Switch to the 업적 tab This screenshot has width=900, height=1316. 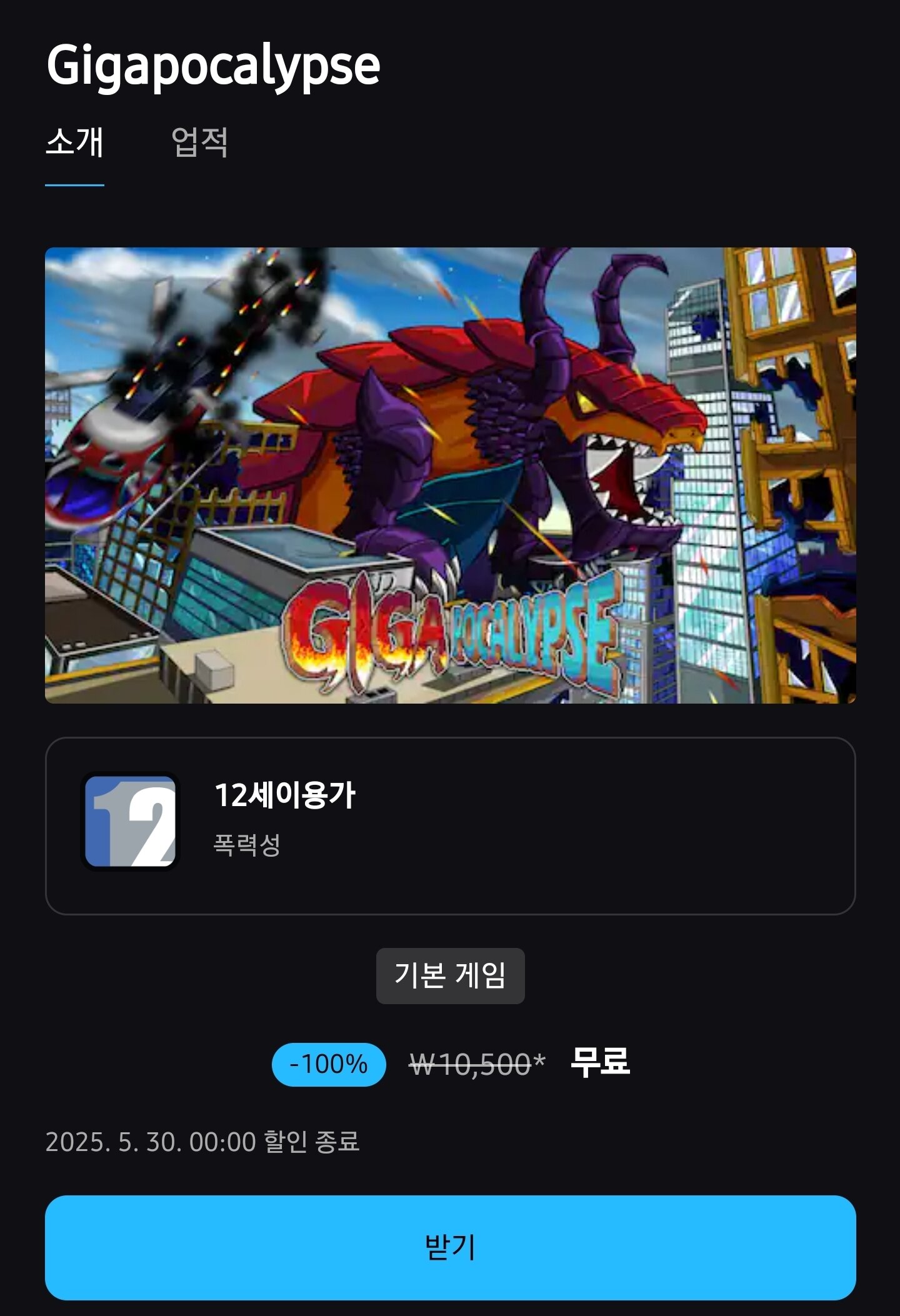pos(199,142)
